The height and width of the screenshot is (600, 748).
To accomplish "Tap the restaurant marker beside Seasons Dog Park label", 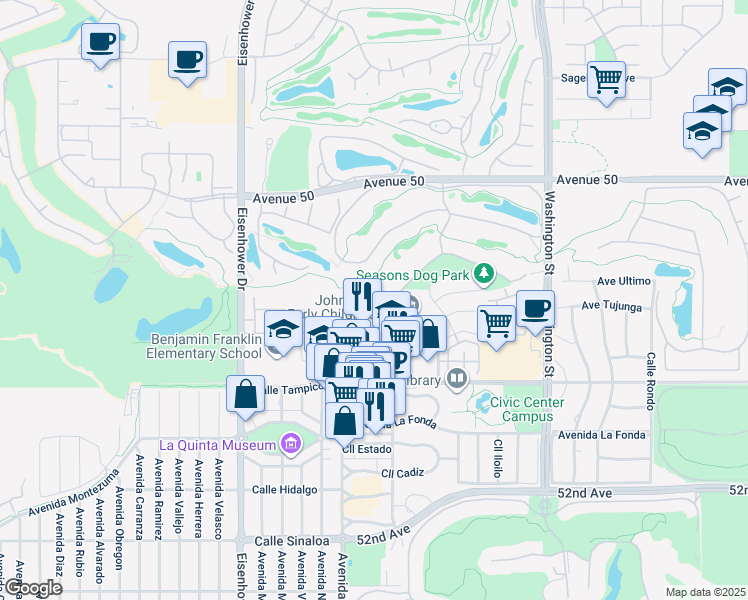I will 362,298.
